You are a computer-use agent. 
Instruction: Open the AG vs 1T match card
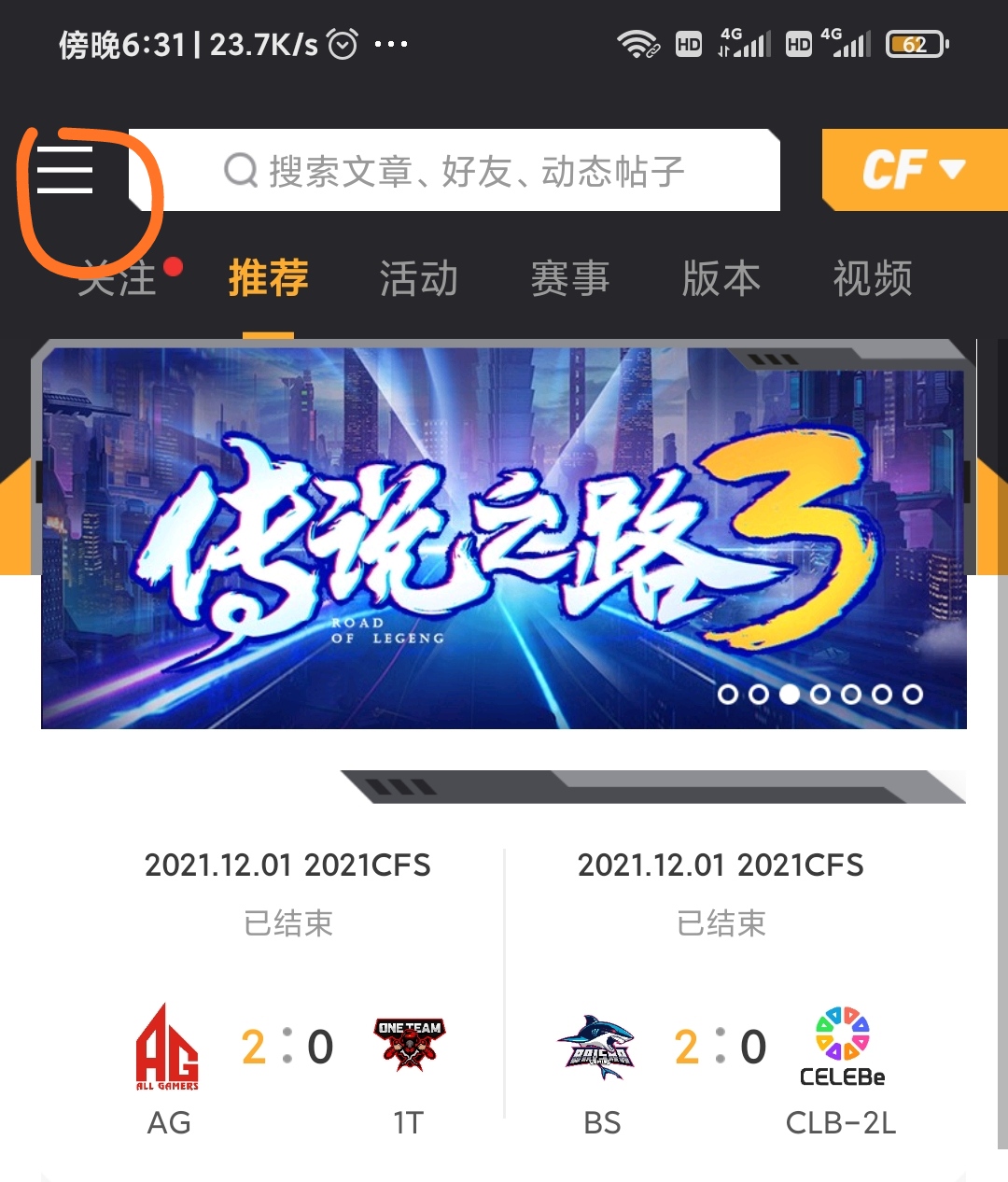[x=287, y=990]
